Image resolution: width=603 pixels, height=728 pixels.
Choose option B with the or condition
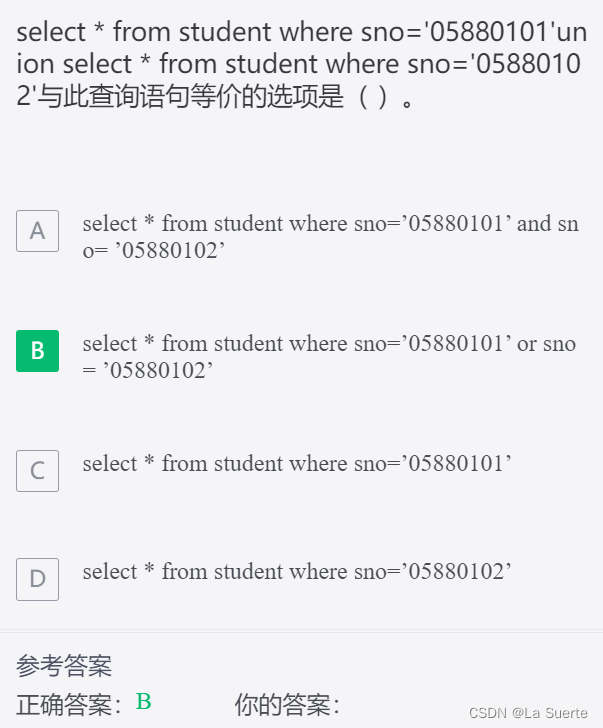point(37,351)
